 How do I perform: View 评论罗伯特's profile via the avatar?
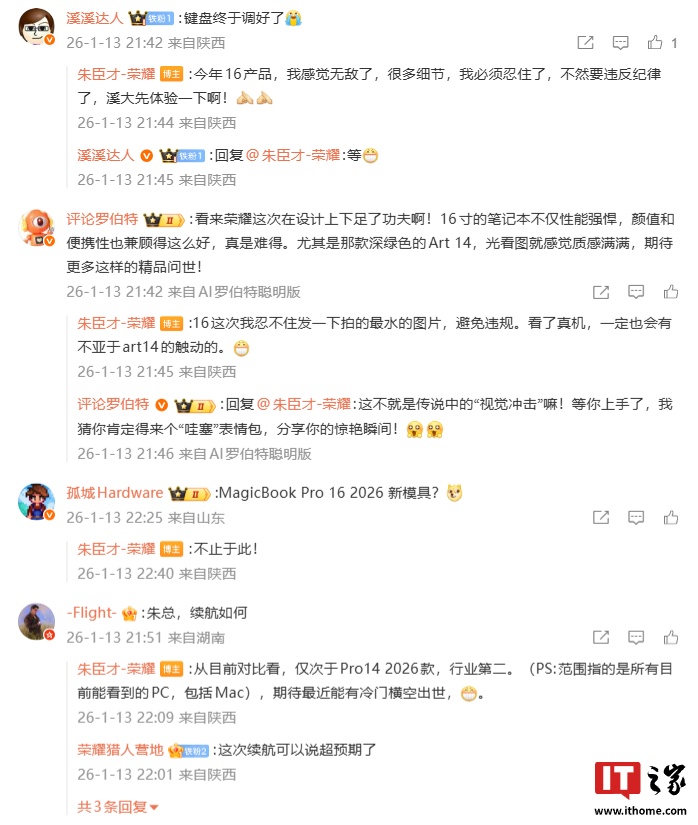[x=37, y=227]
